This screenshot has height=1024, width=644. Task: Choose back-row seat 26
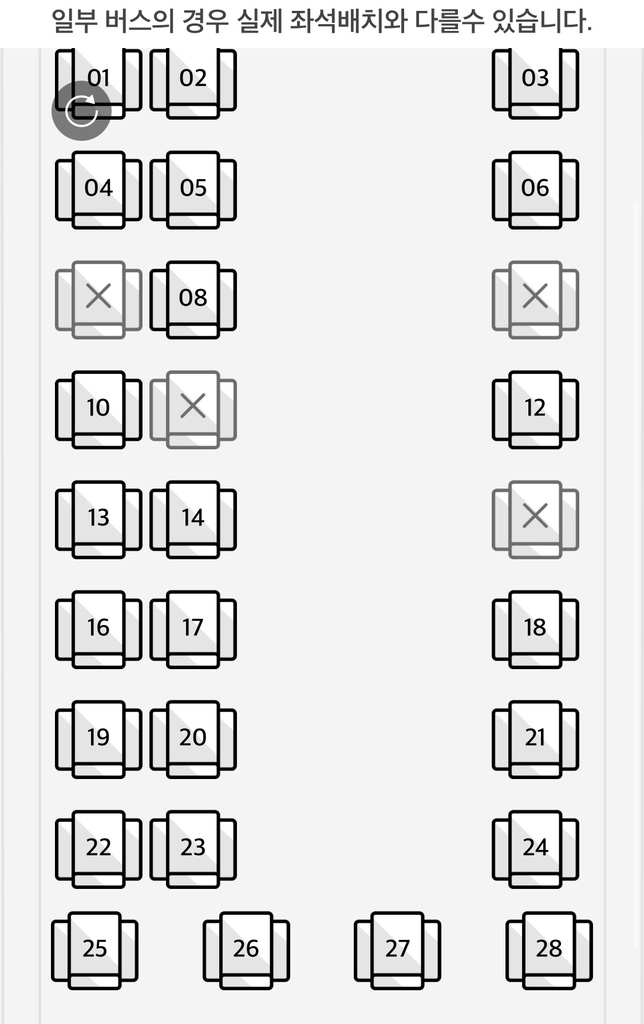click(246, 950)
